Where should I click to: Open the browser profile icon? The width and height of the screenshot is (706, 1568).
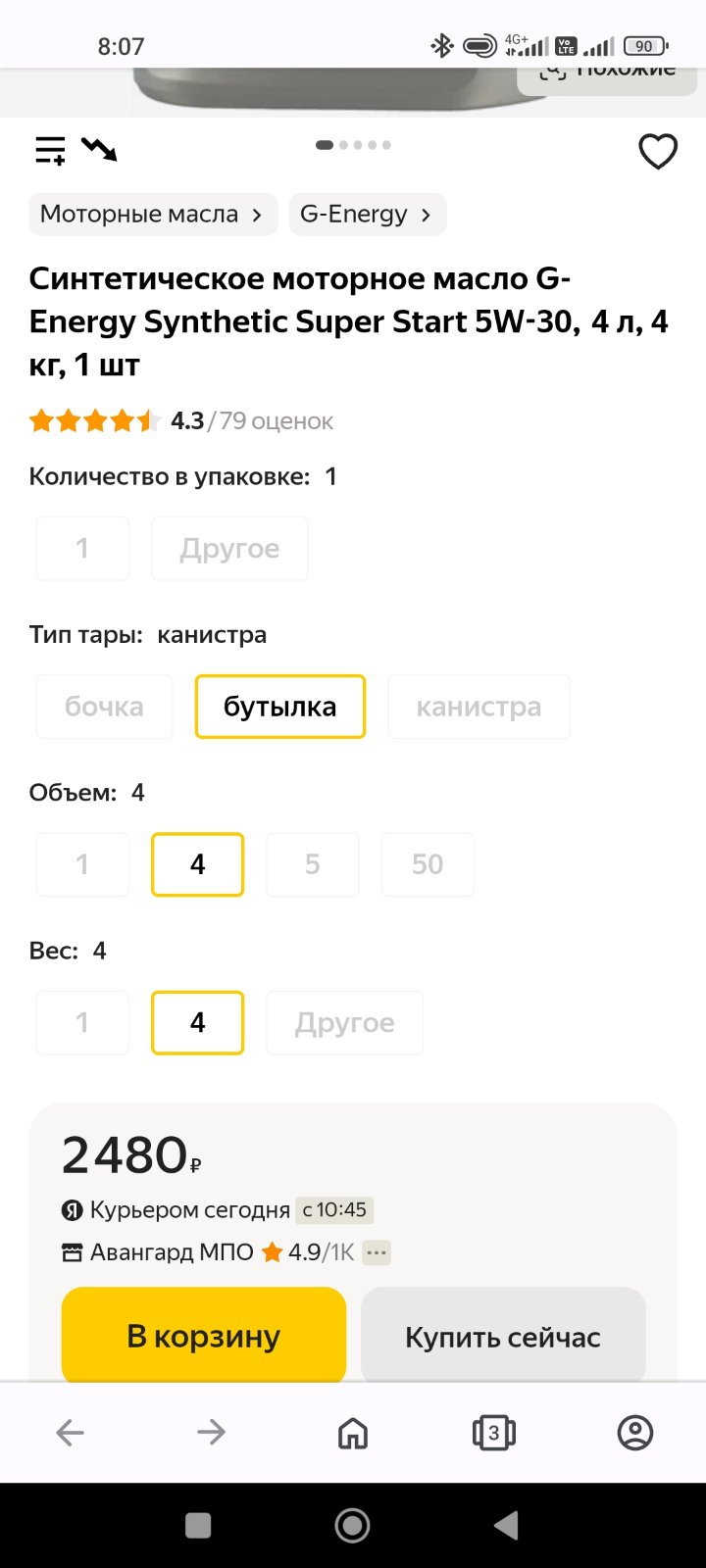(635, 1433)
